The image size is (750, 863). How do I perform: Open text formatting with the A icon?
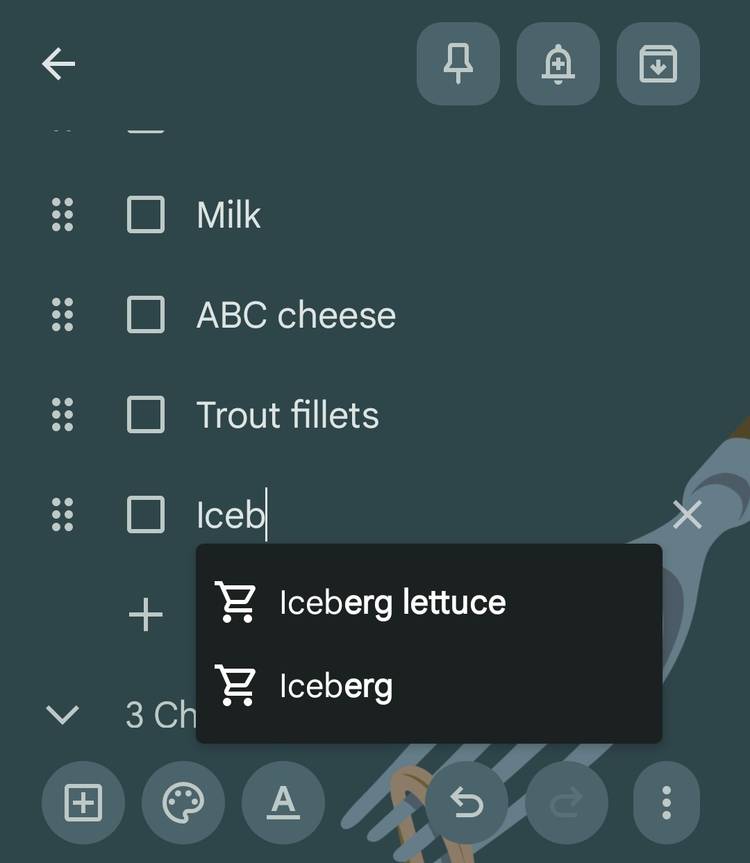283,802
